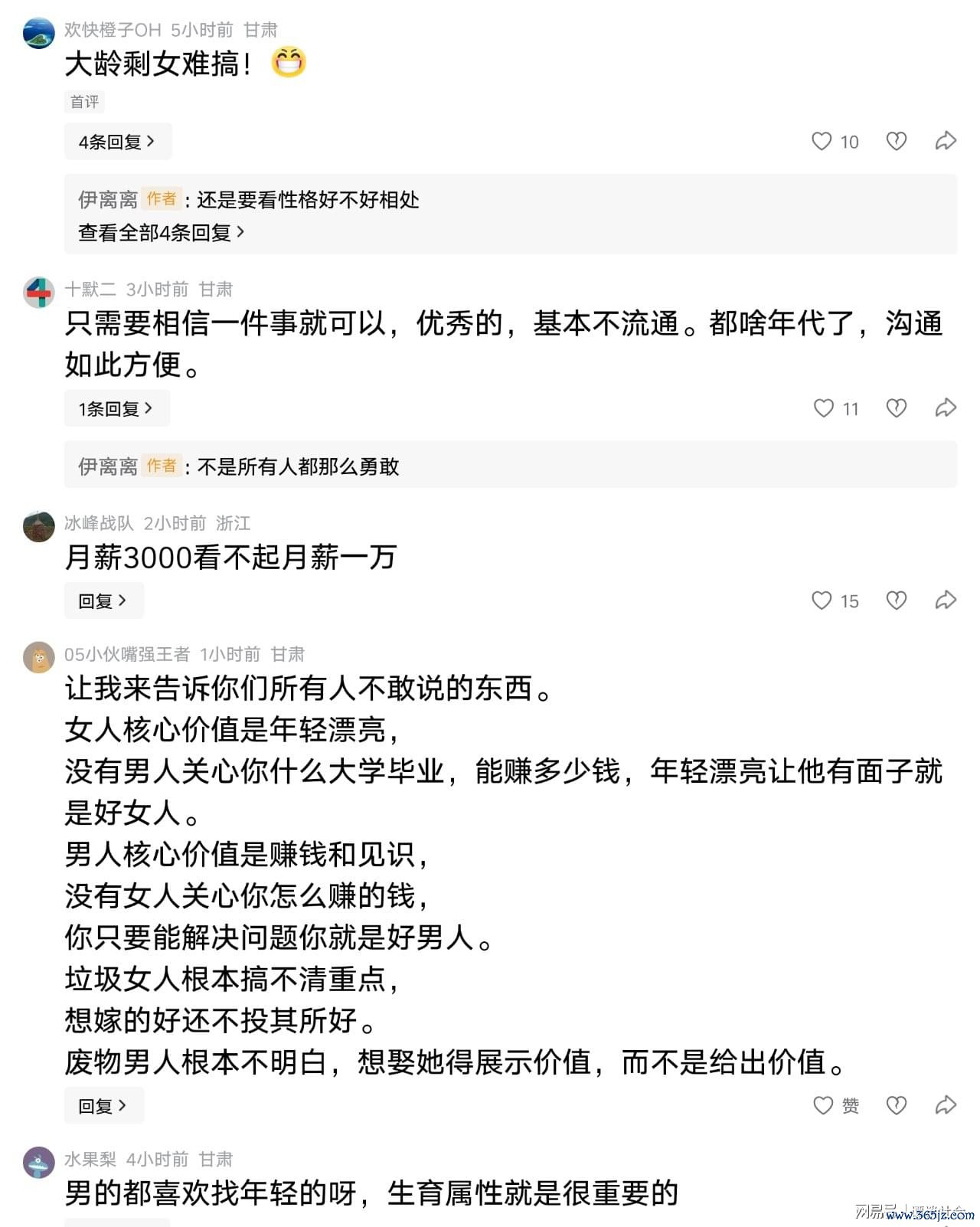Share 十默二's comment
Image resolution: width=980 pixels, height=1227 pixels.
[946, 408]
